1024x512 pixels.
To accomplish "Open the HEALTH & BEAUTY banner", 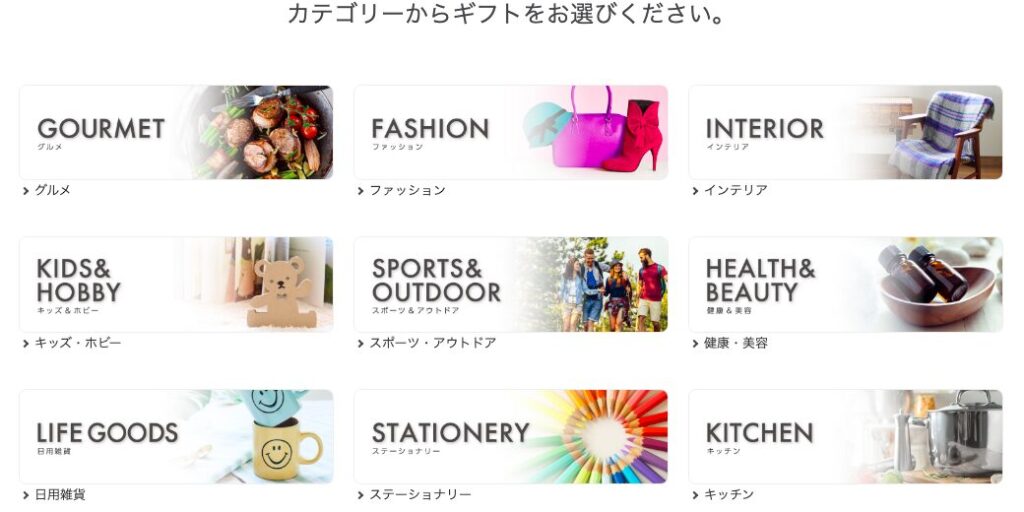I will (845, 284).
